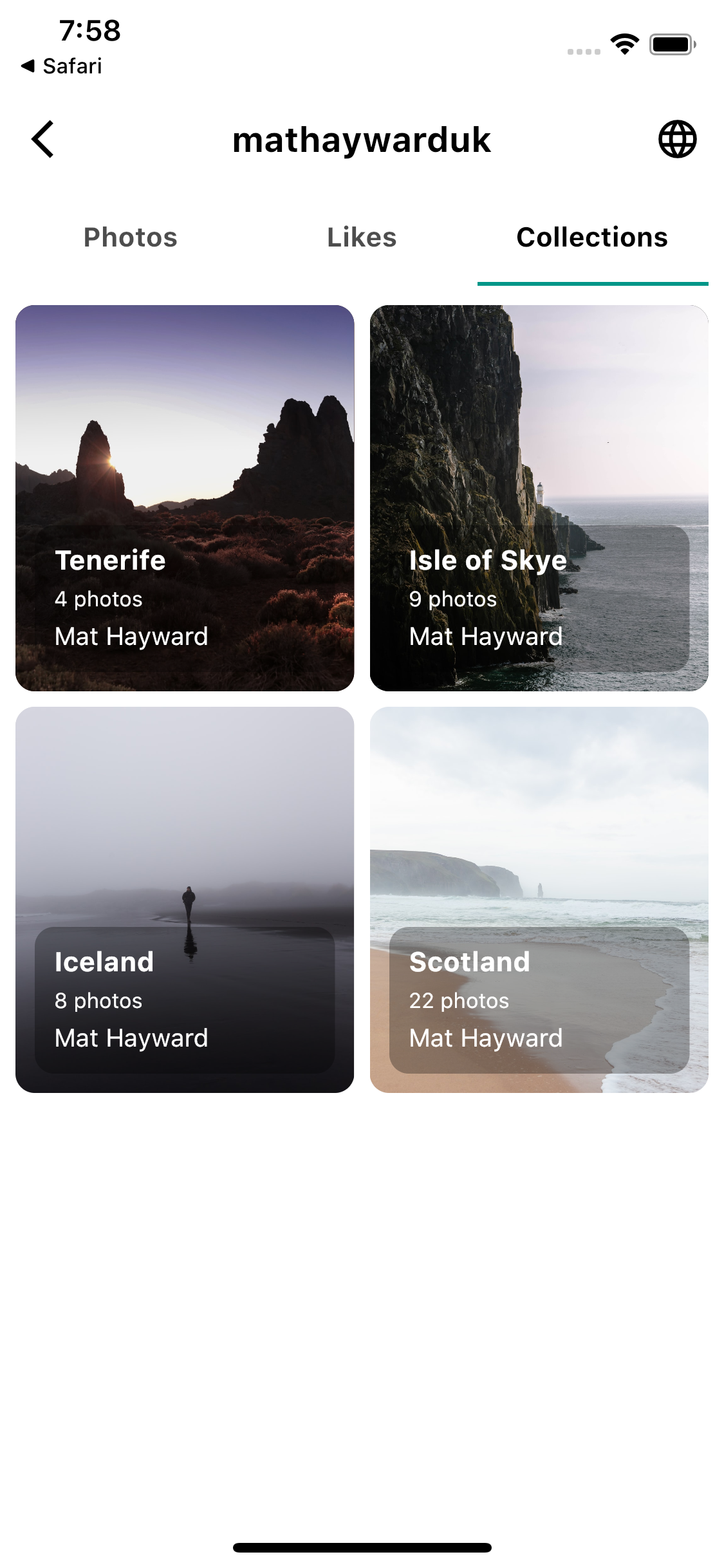Go back using the back arrow
Viewport: 724px width, 1568px height.
[42, 139]
